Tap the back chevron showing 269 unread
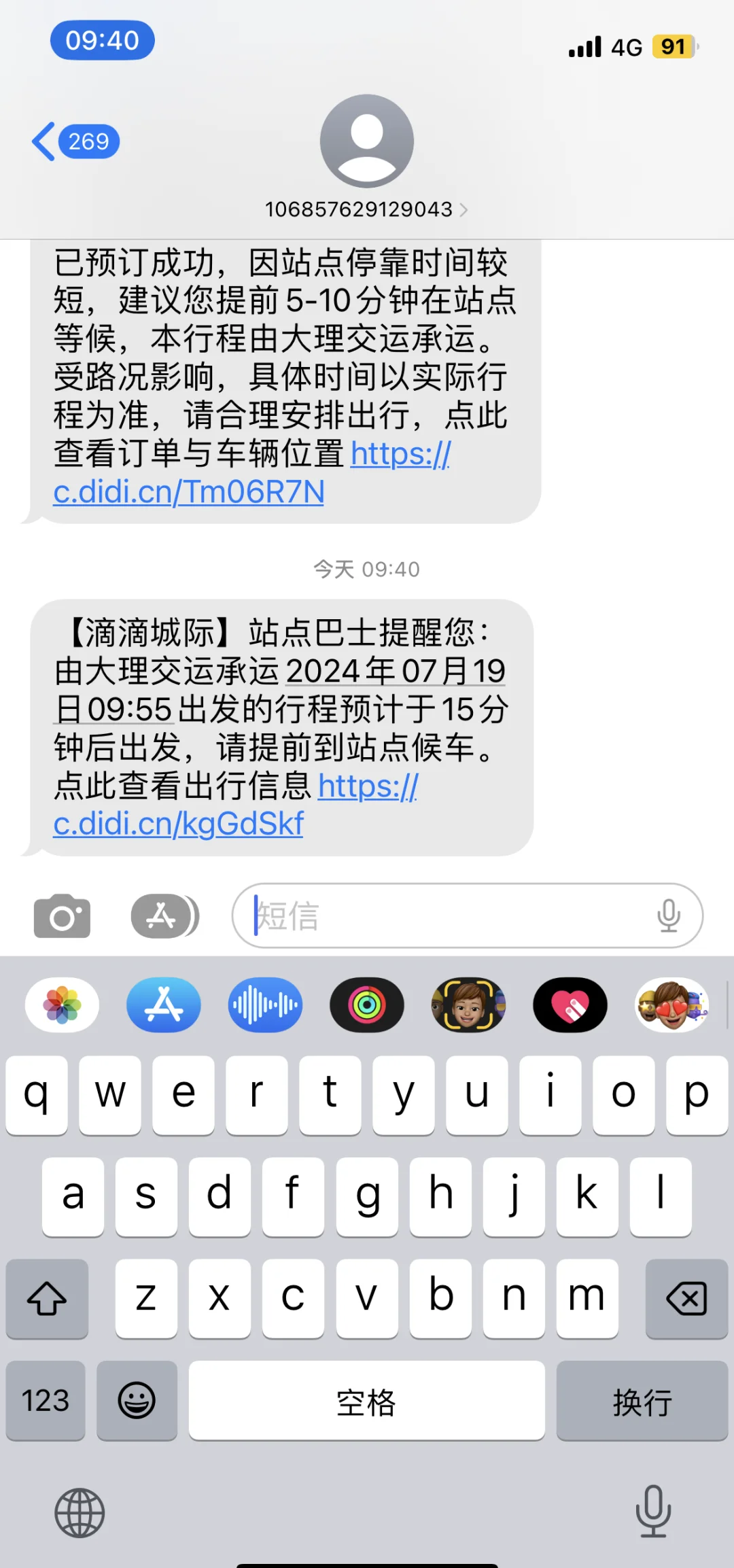 tap(75, 141)
